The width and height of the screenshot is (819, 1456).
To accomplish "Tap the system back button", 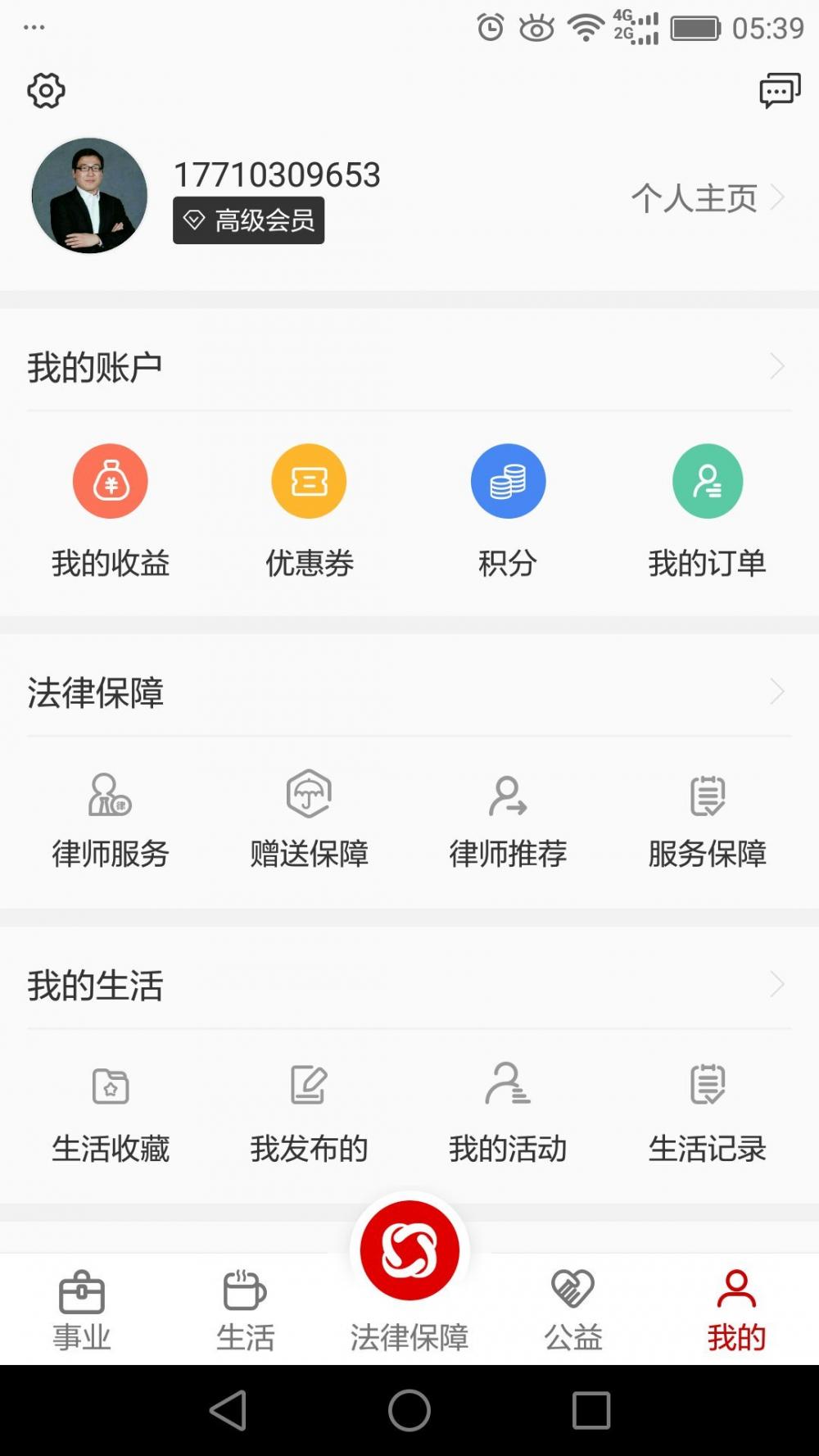I will [229, 1410].
